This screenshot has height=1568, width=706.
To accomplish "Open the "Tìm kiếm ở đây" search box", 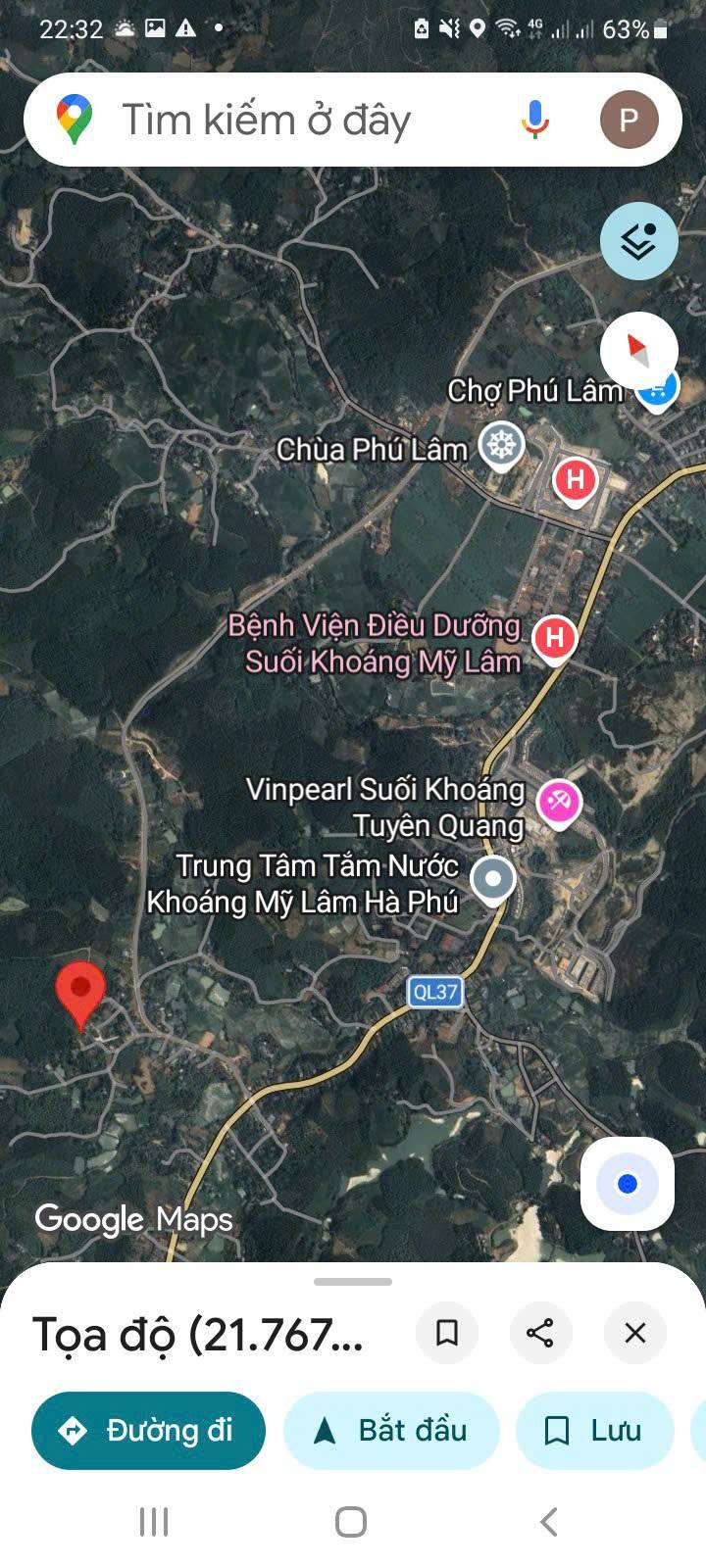I will (294, 120).
